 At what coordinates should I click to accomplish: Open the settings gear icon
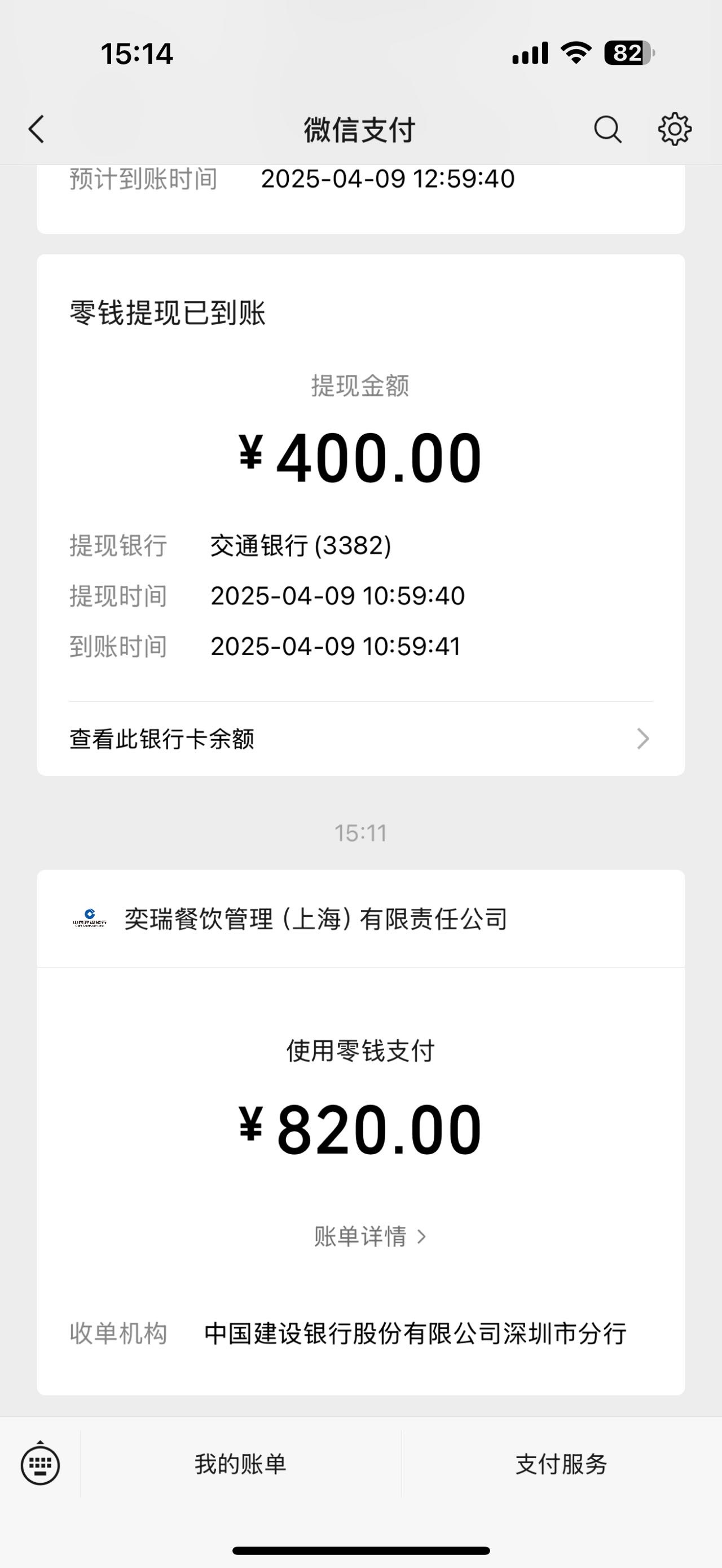pyautogui.click(x=675, y=129)
